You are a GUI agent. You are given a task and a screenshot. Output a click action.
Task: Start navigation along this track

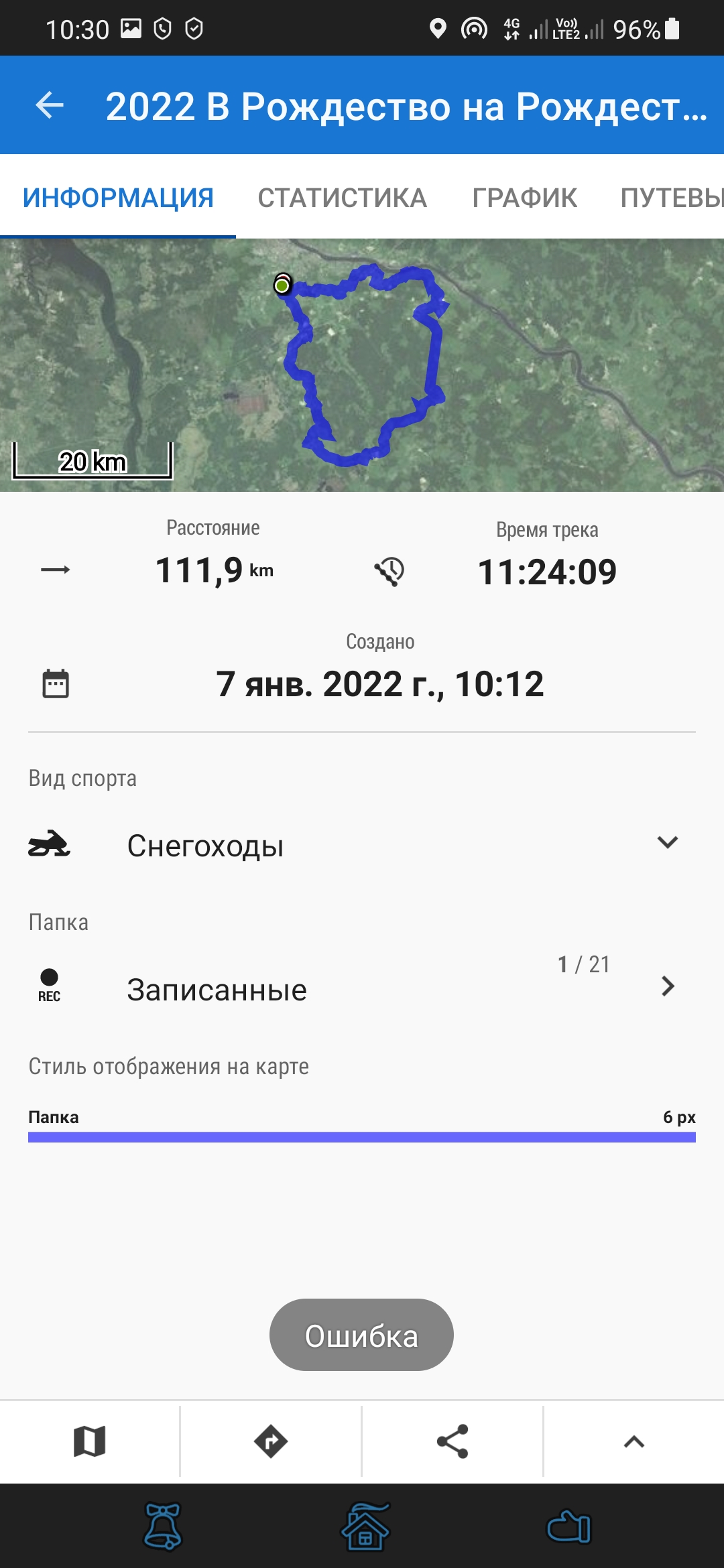tap(271, 1441)
